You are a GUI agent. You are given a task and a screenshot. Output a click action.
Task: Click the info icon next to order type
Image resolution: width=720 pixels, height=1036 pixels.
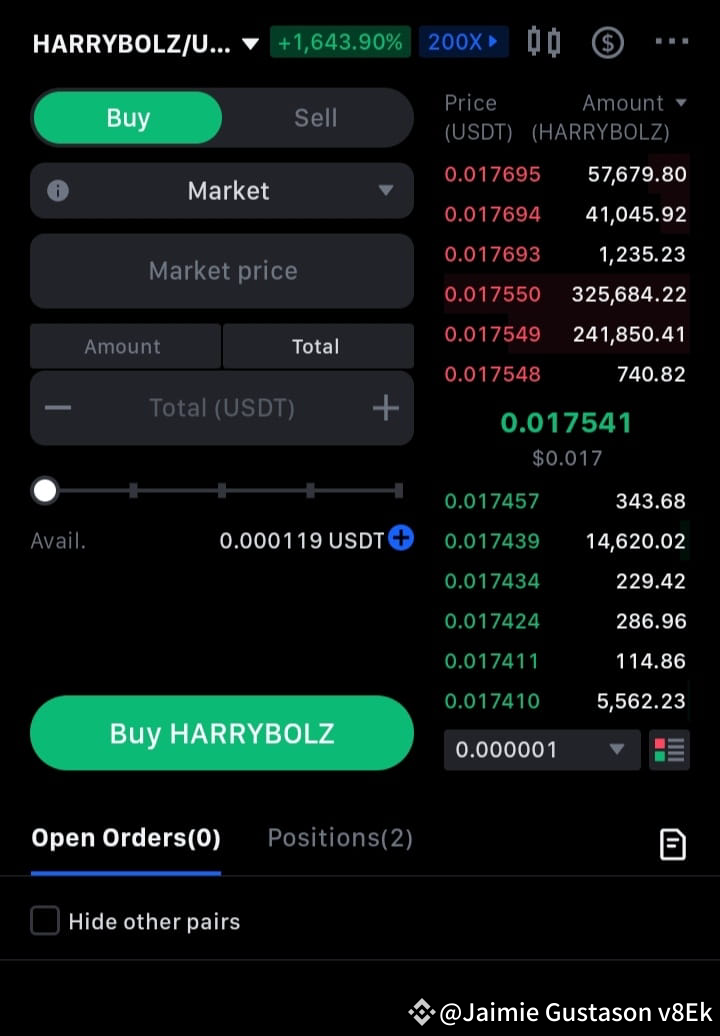click(x=57, y=191)
